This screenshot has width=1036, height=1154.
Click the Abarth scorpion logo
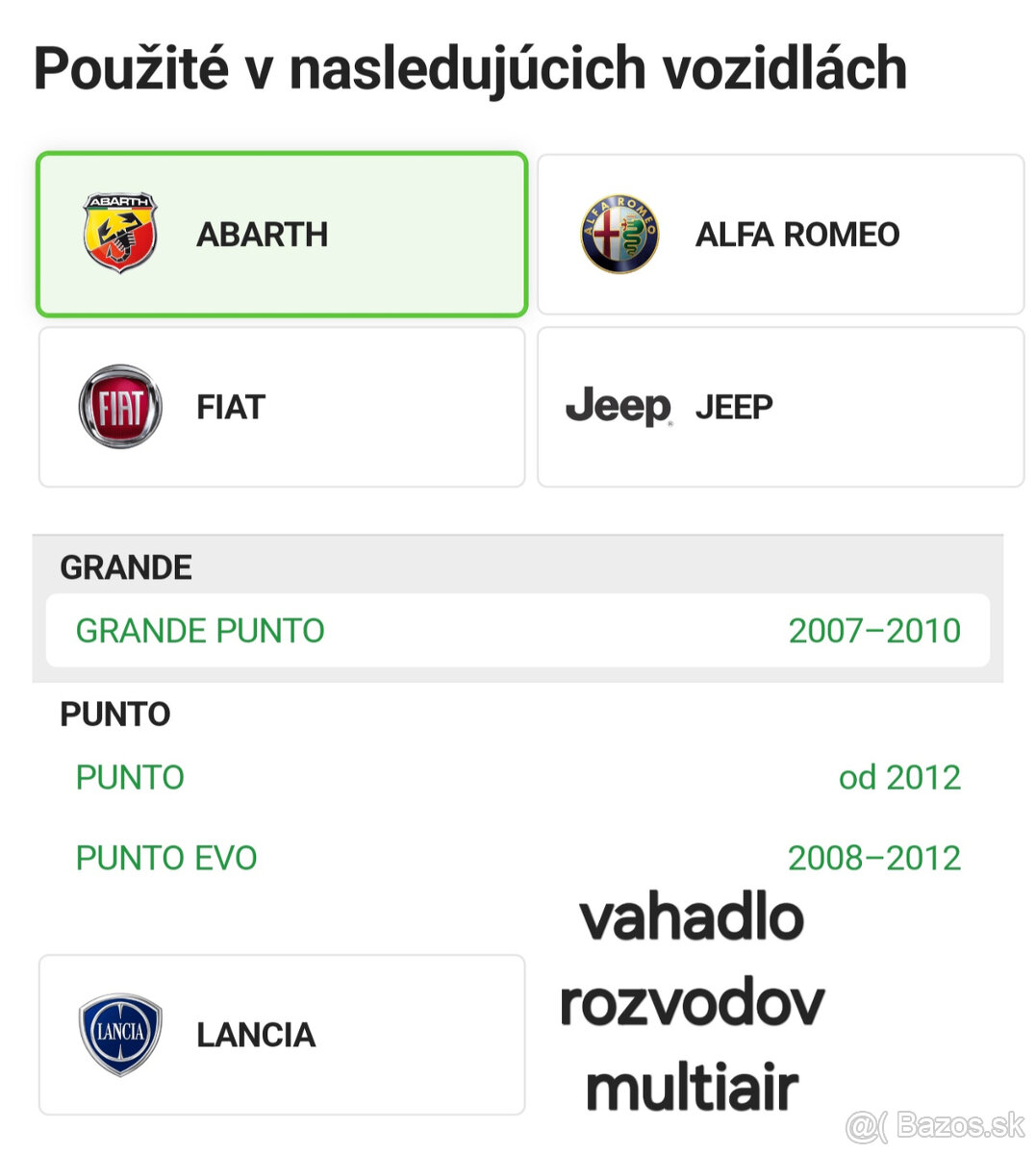(x=121, y=234)
